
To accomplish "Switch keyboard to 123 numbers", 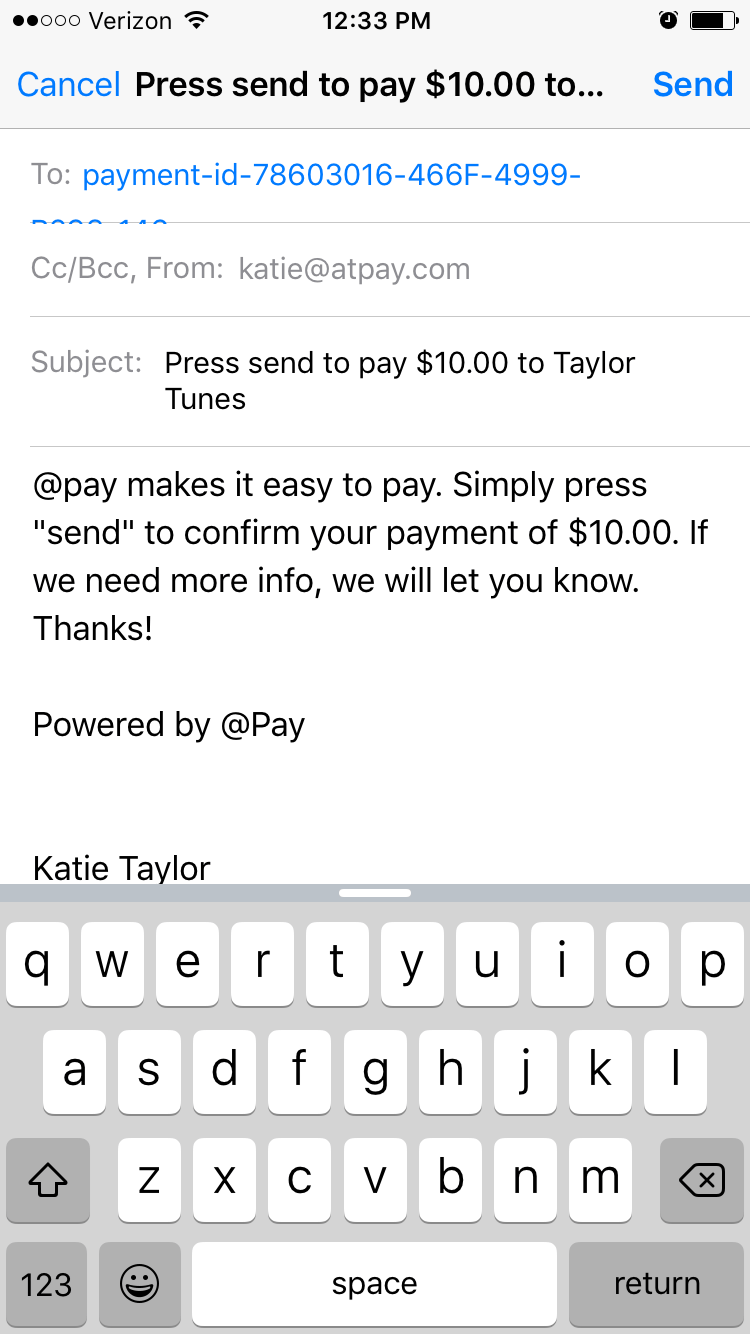I will pyautogui.click(x=47, y=1285).
